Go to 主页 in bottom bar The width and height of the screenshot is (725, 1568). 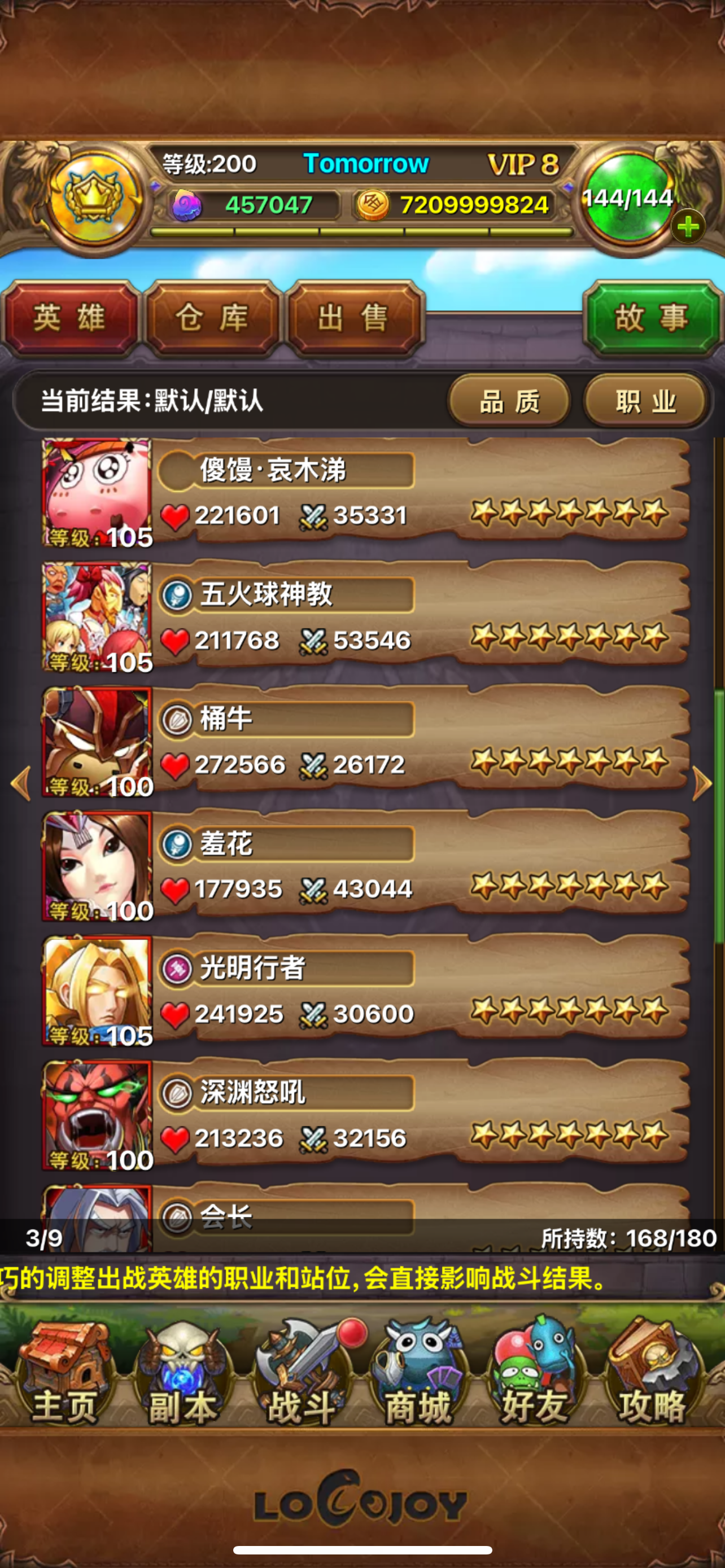tap(64, 1373)
